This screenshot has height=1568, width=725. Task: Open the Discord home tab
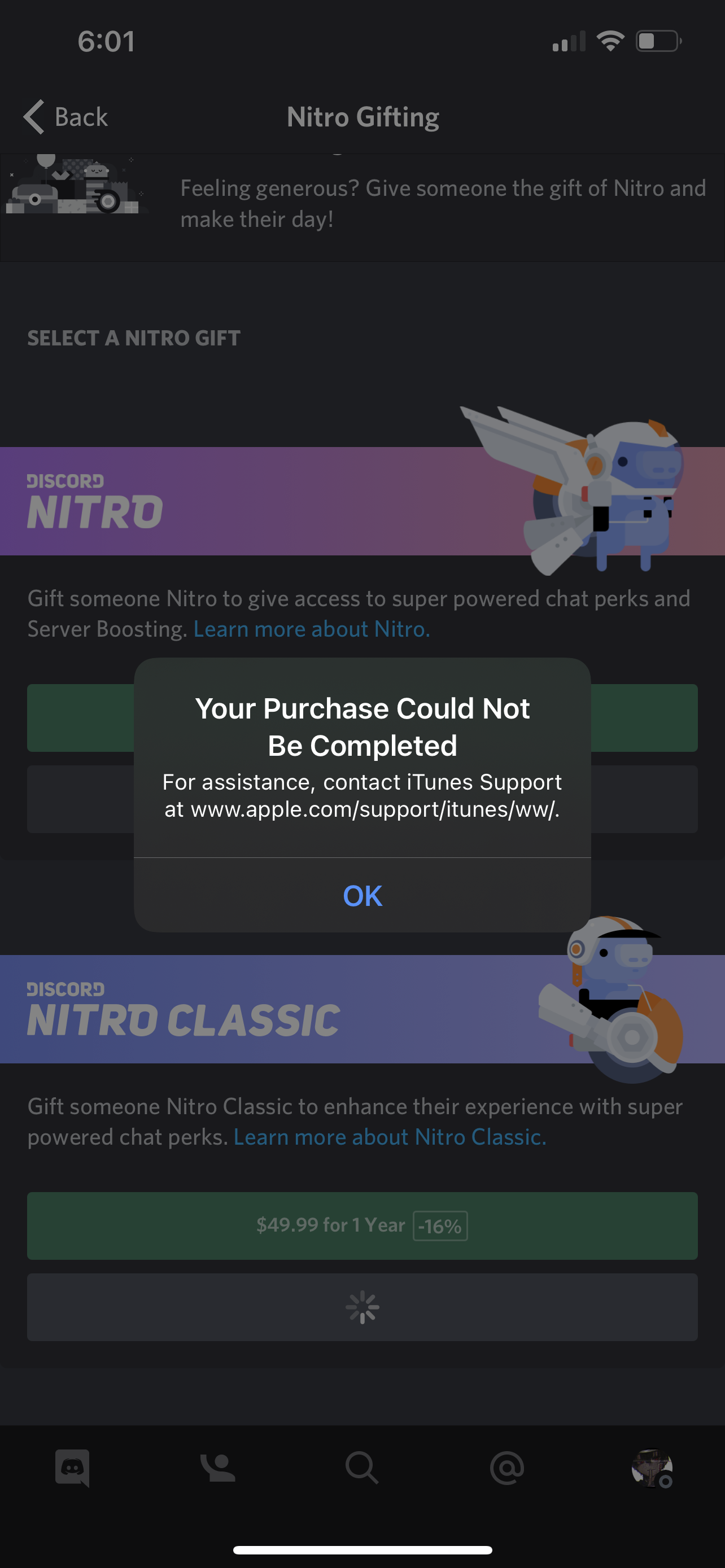coord(72,1468)
